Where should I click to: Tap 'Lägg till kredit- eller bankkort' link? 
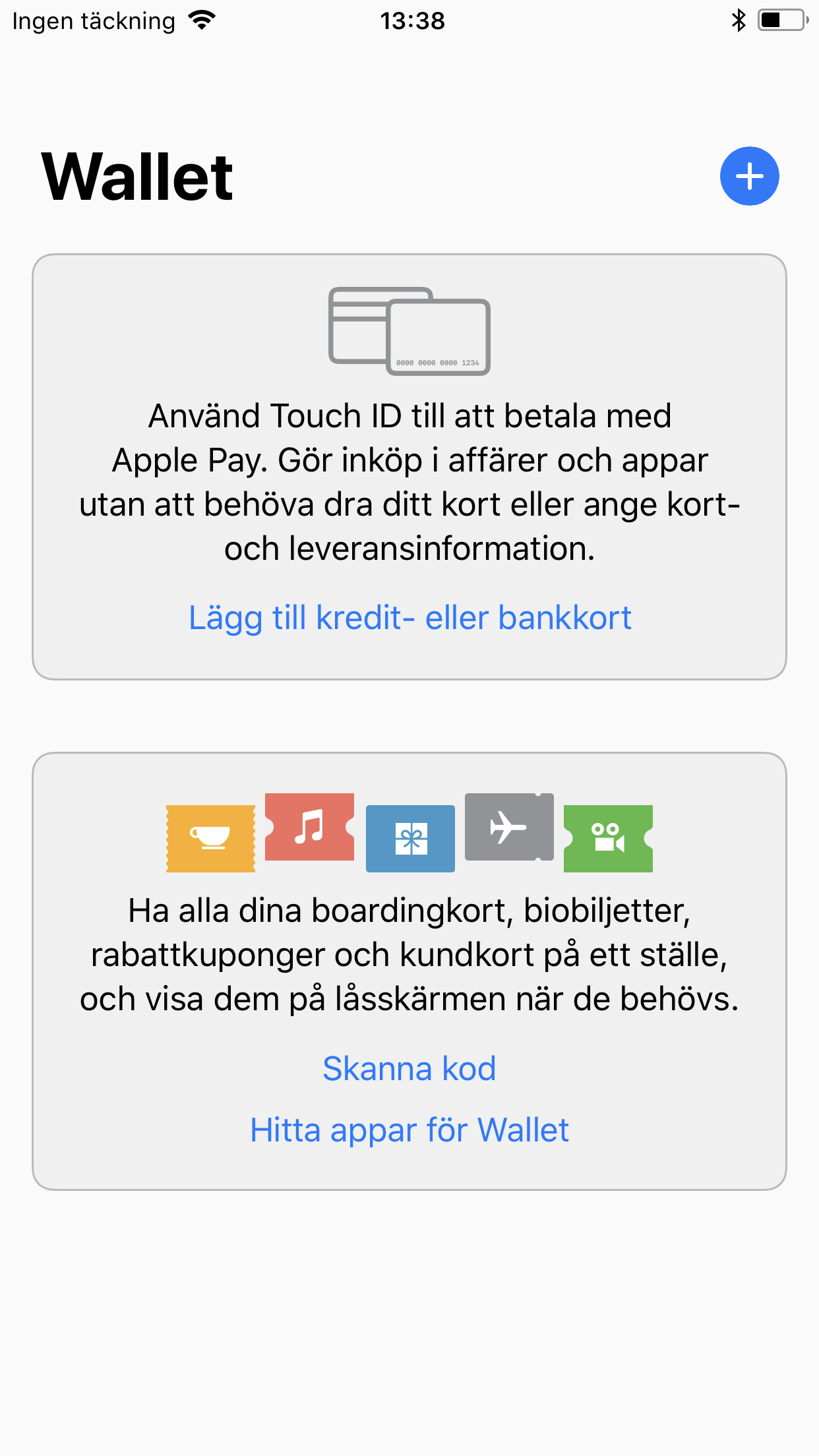409,618
